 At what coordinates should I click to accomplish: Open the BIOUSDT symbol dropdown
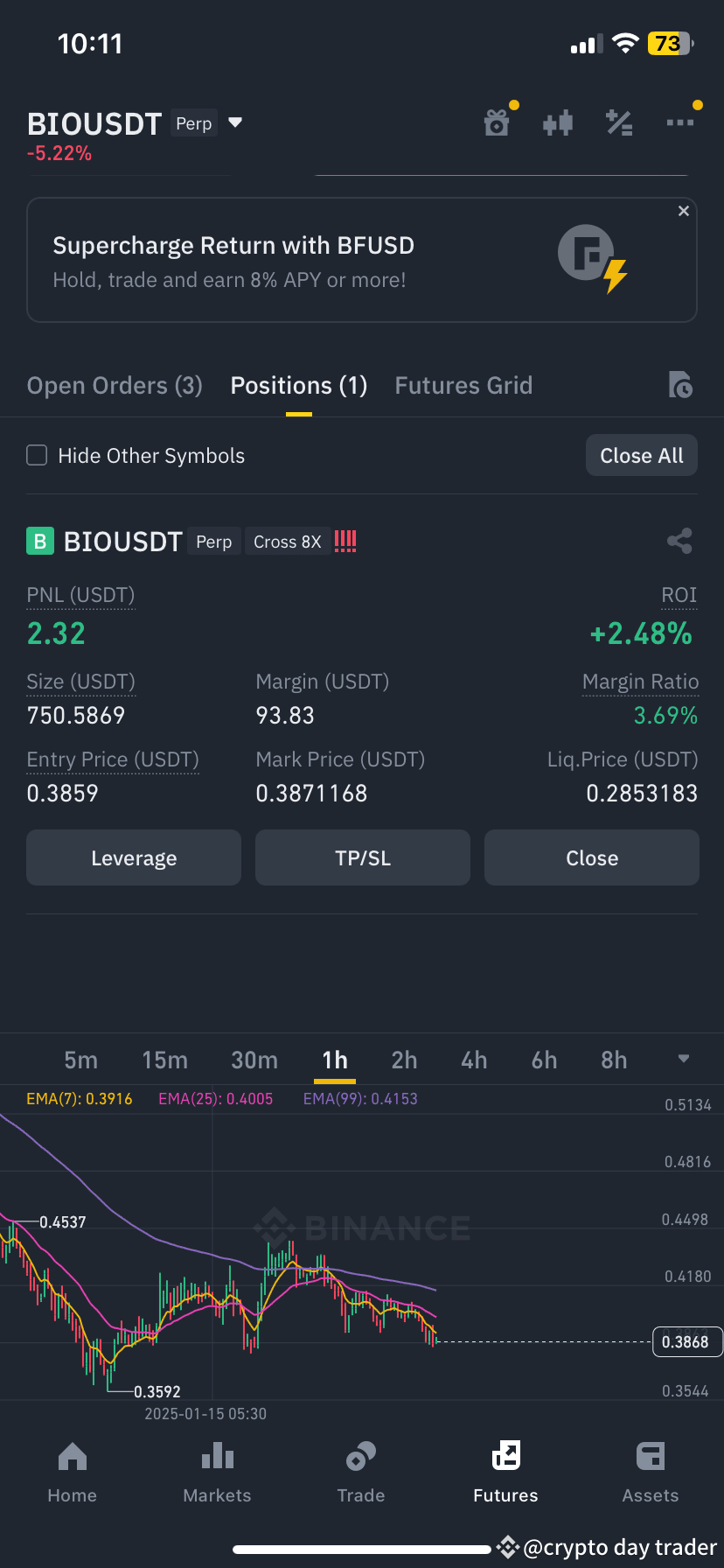click(234, 122)
